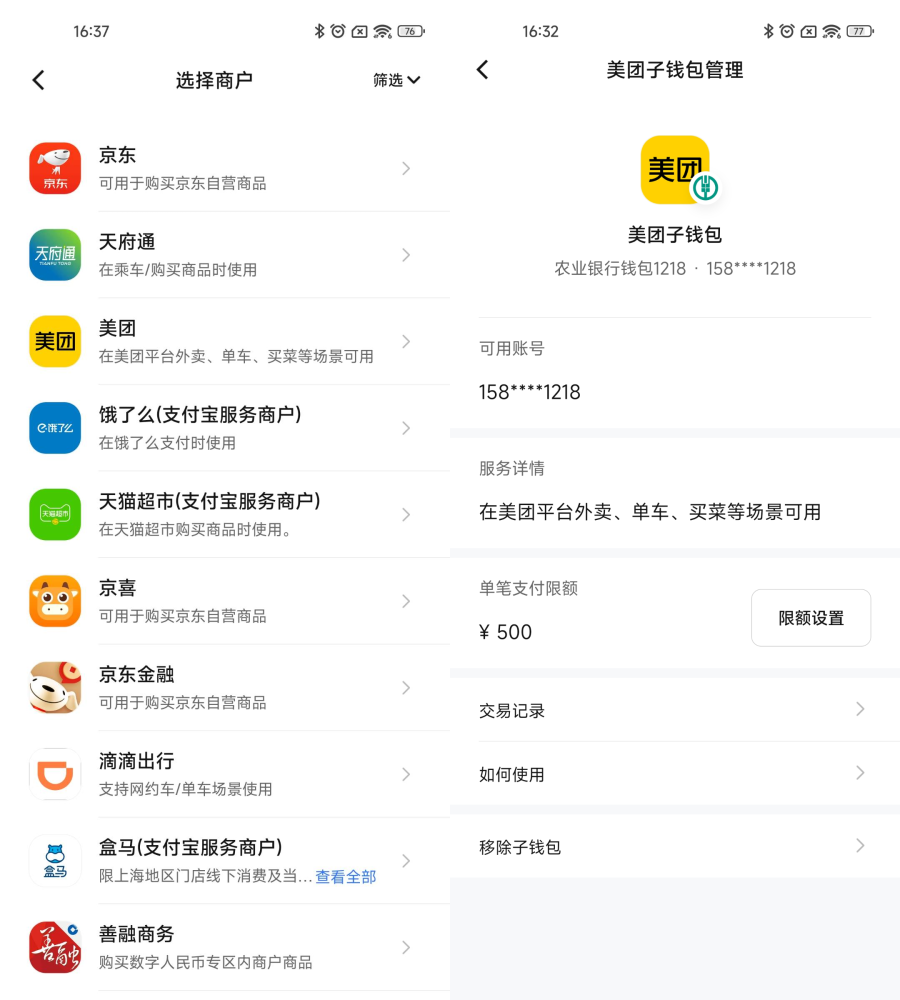900x1000 pixels.
Task: Expand the 如何使用 row chevron
Action: tap(860, 773)
